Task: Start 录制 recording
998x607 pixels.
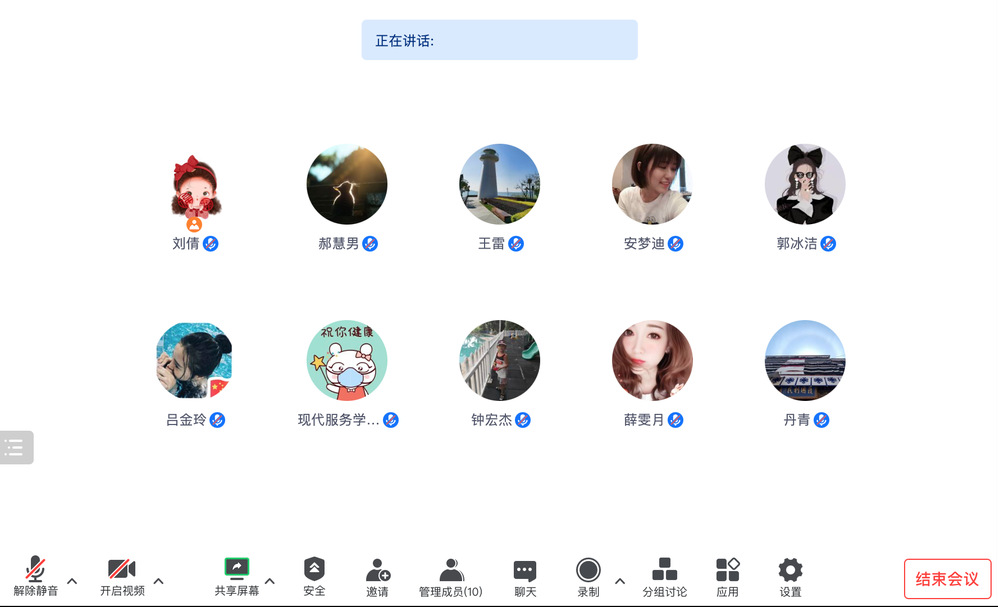Action: click(x=588, y=577)
